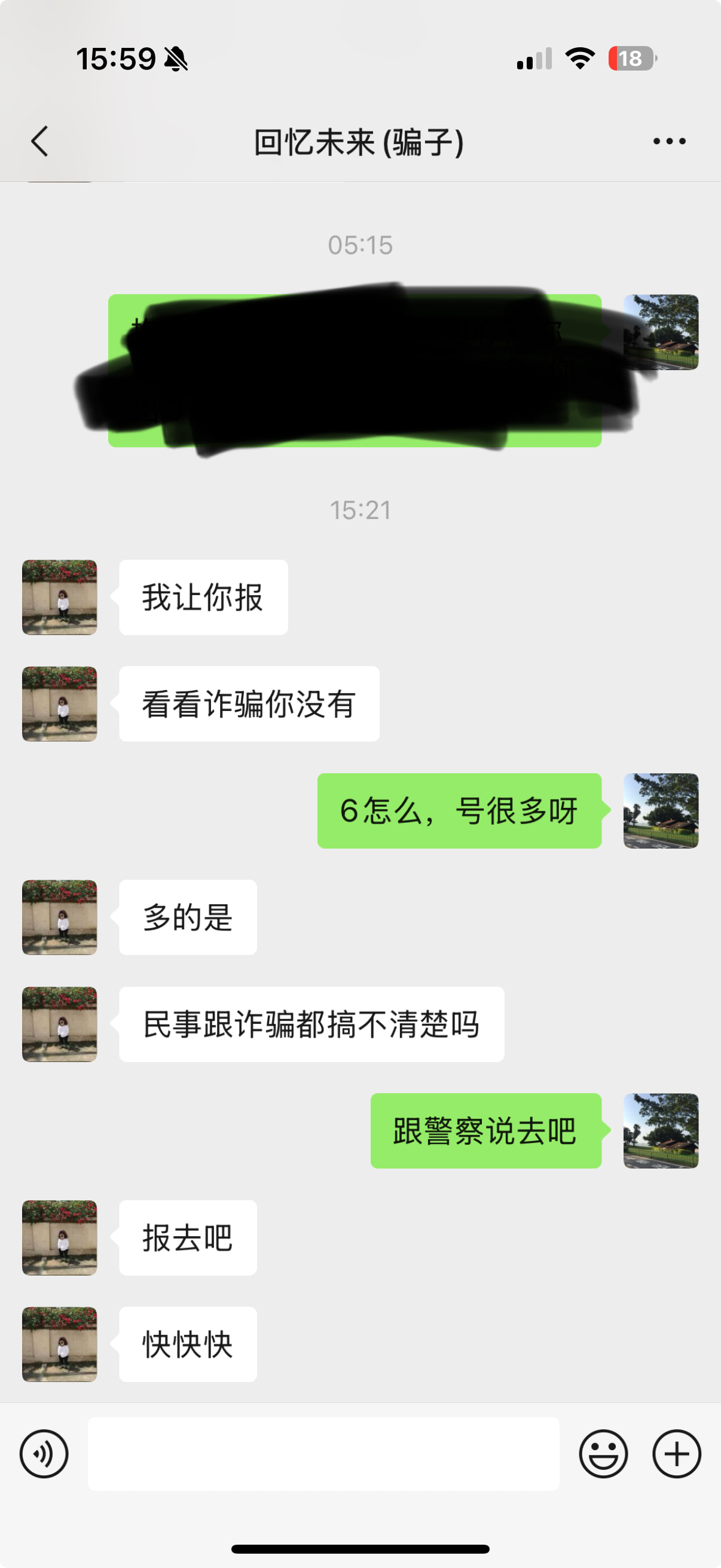Go back to the chat list
The width and height of the screenshot is (721, 1568).
[x=40, y=142]
